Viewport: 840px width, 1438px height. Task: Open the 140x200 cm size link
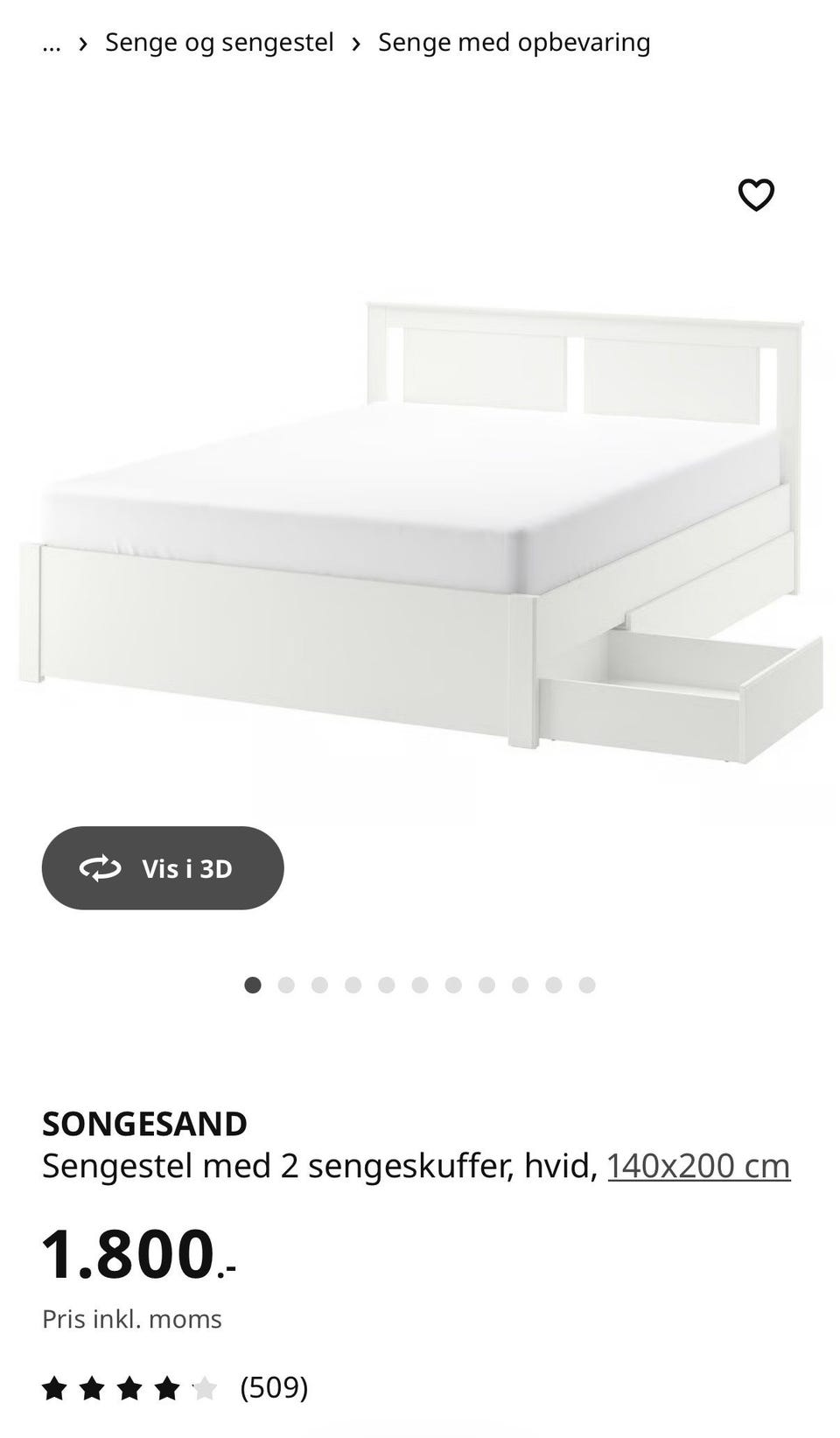pyautogui.click(x=698, y=1166)
